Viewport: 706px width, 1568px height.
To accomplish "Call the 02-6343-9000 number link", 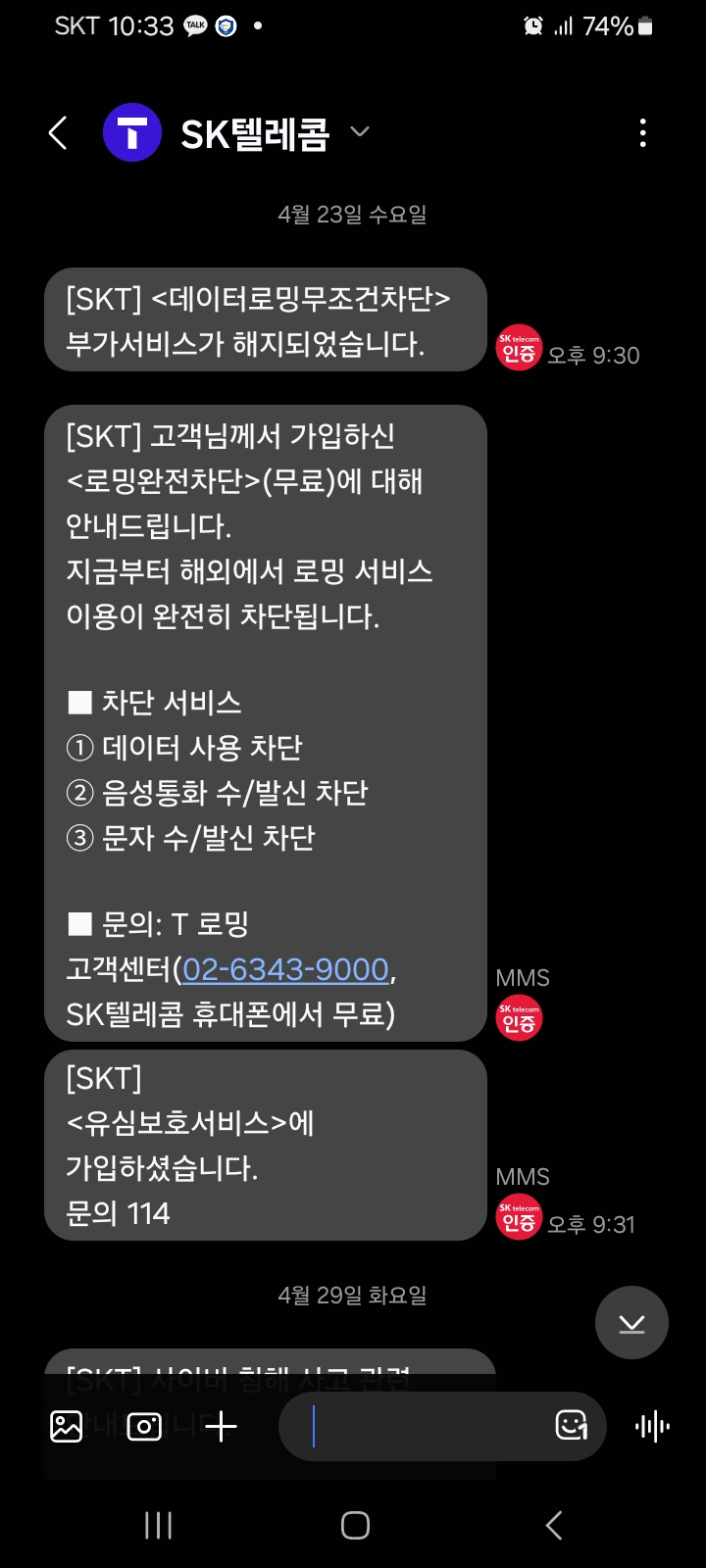I will tap(284, 969).
